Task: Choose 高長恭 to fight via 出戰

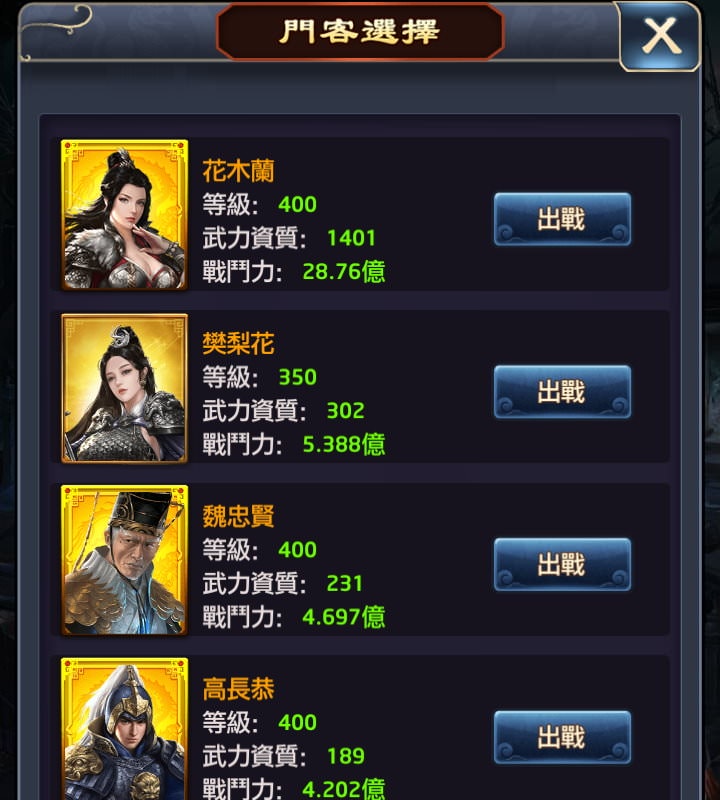Action: pyautogui.click(x=562, y=737)
